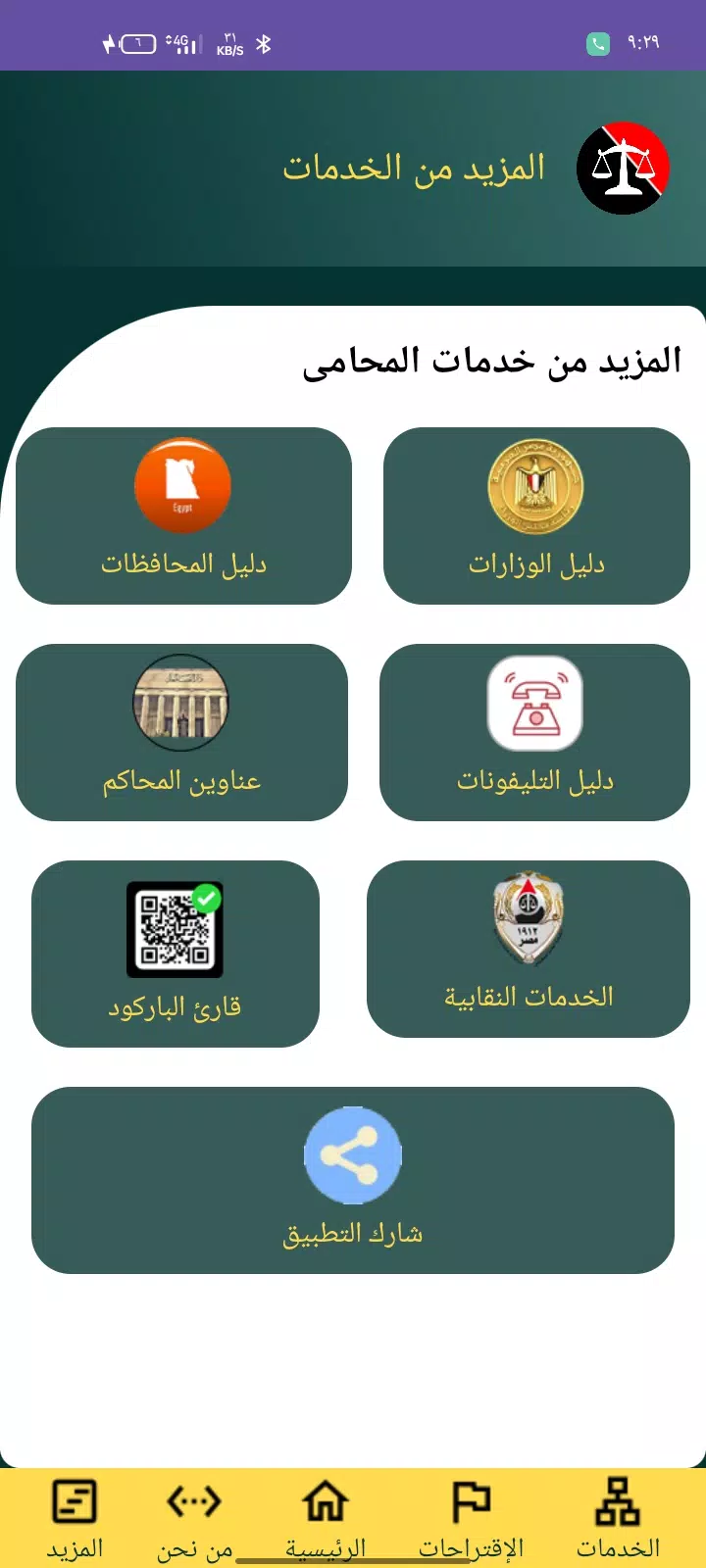Select the More tab (المزيد)
The height and width of the screenshot is (1568, 706).
pos(75,1518)
